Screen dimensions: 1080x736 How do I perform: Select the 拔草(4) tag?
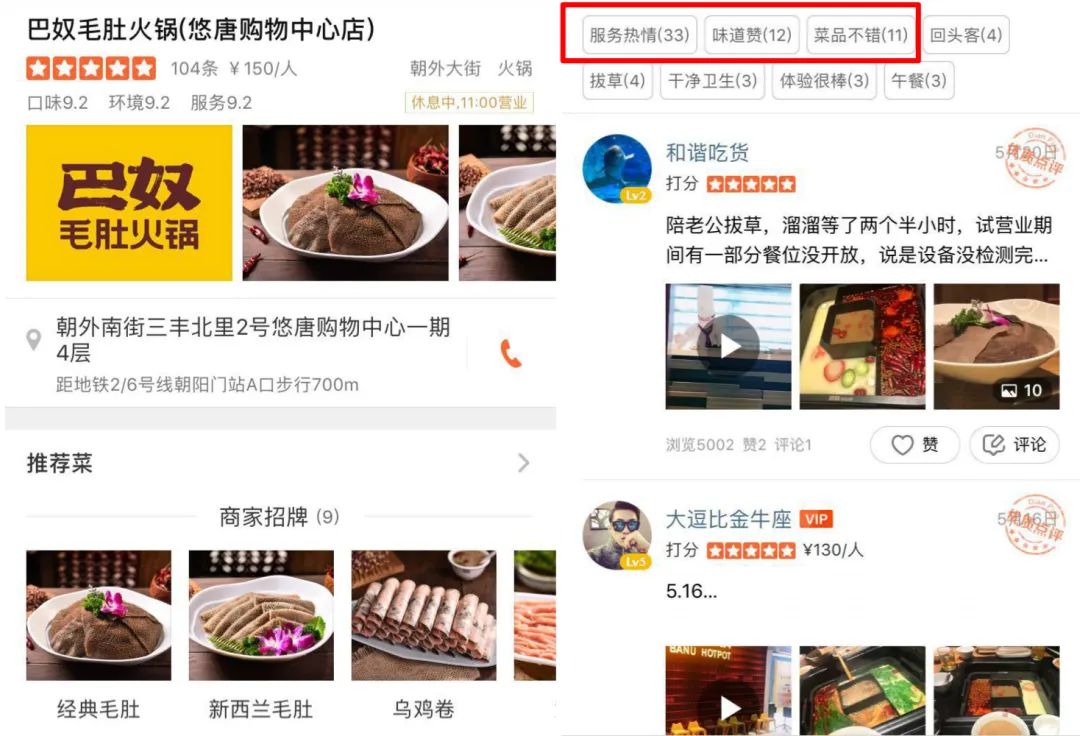[617, 81]
